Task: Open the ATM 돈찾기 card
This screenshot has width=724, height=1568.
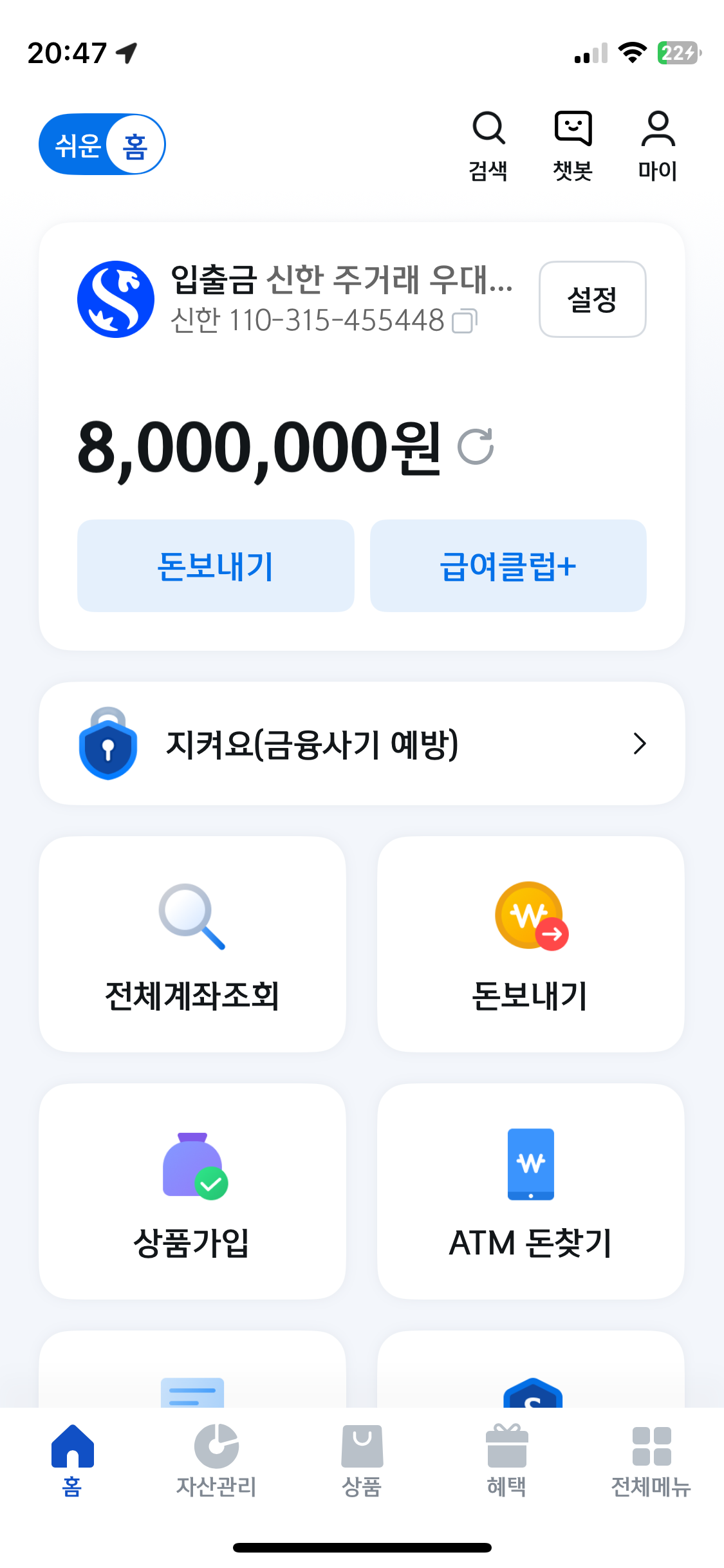Action: [x=530, y=1191]
